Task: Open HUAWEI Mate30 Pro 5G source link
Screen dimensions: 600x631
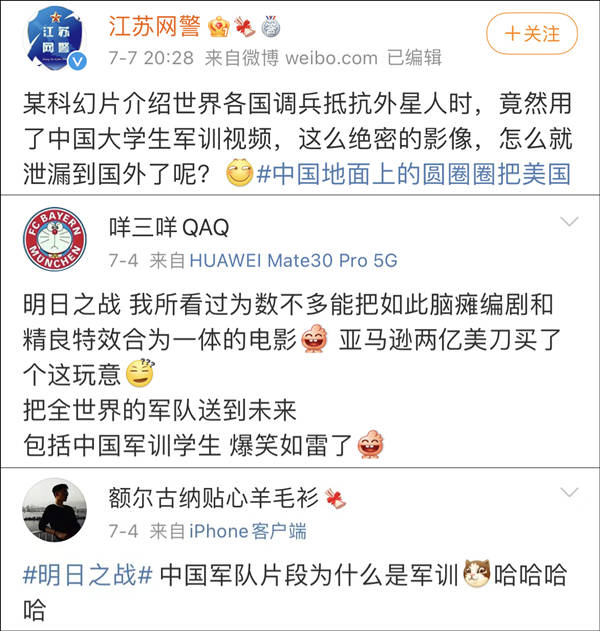Action: click(292, 261)
